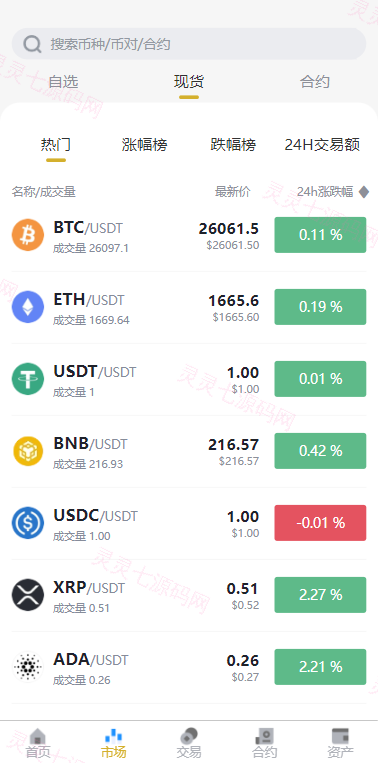Switch to 24H交易额 ranking

[x=322, y=145]
